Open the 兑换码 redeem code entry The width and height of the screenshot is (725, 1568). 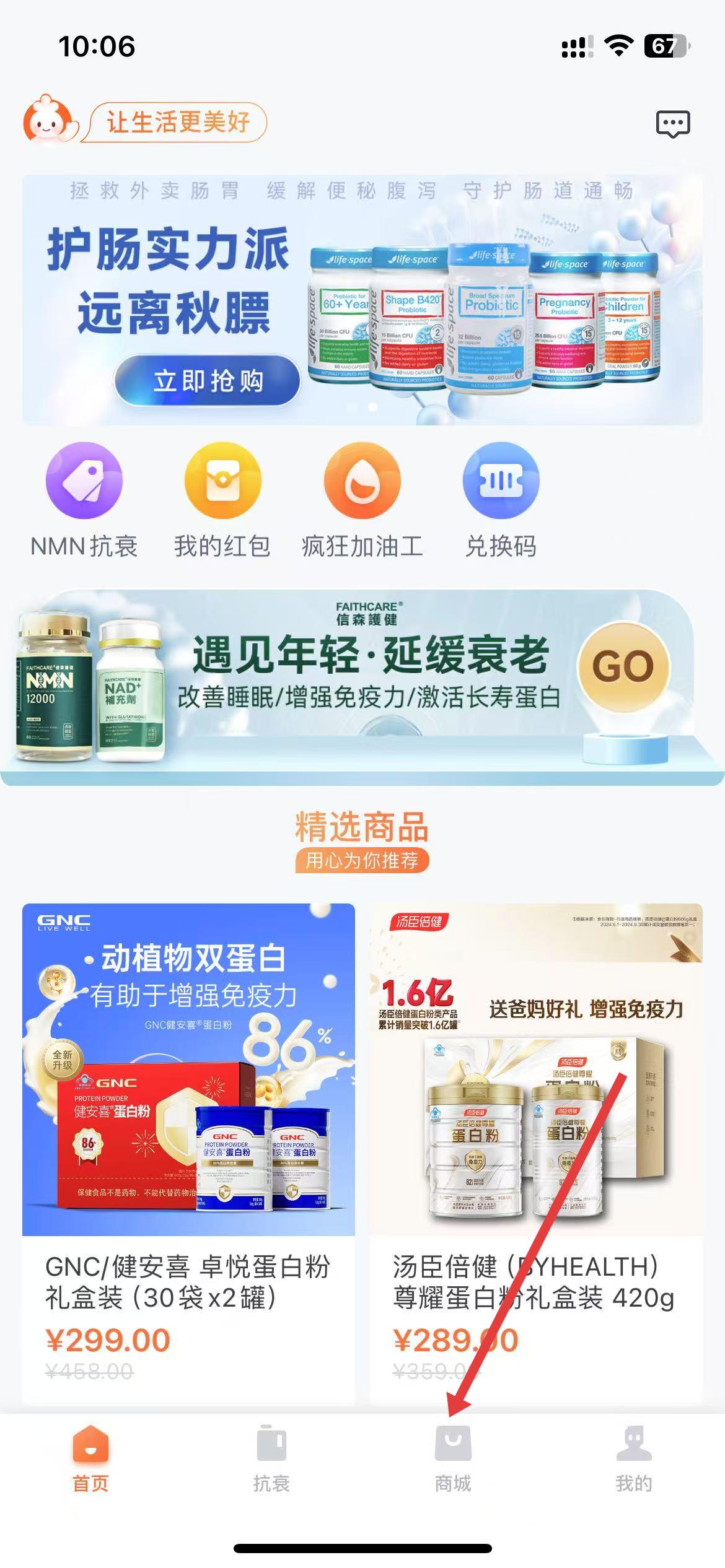pos(501,500)
